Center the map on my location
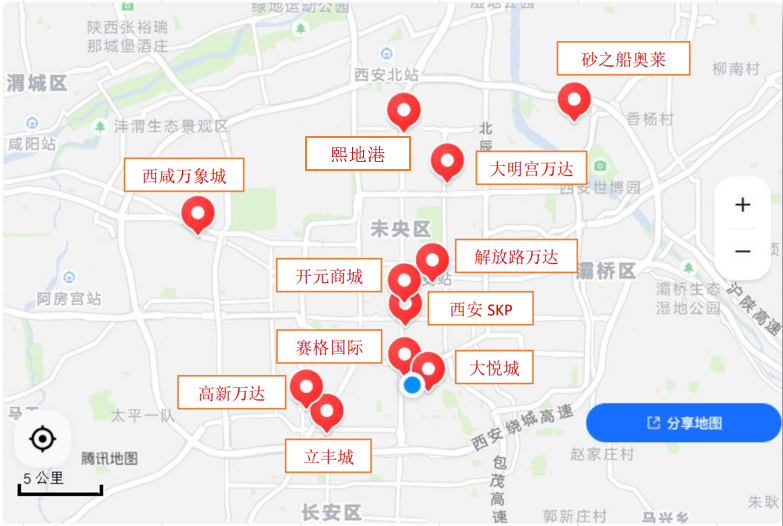Image resolution: width=783 pixels, height=526 pixels. 42,438
